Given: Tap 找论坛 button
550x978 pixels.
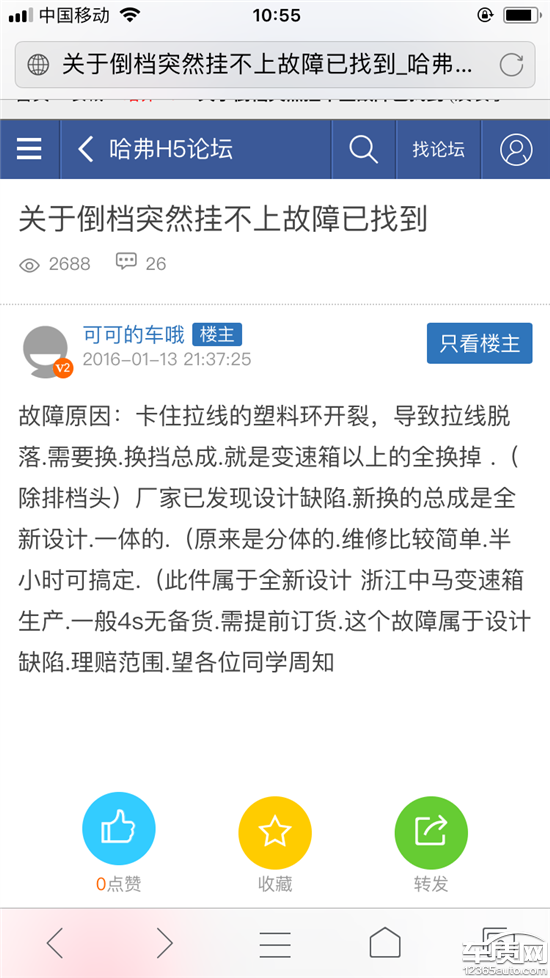Looking at the screenshot, I should [x=438, y=150].
